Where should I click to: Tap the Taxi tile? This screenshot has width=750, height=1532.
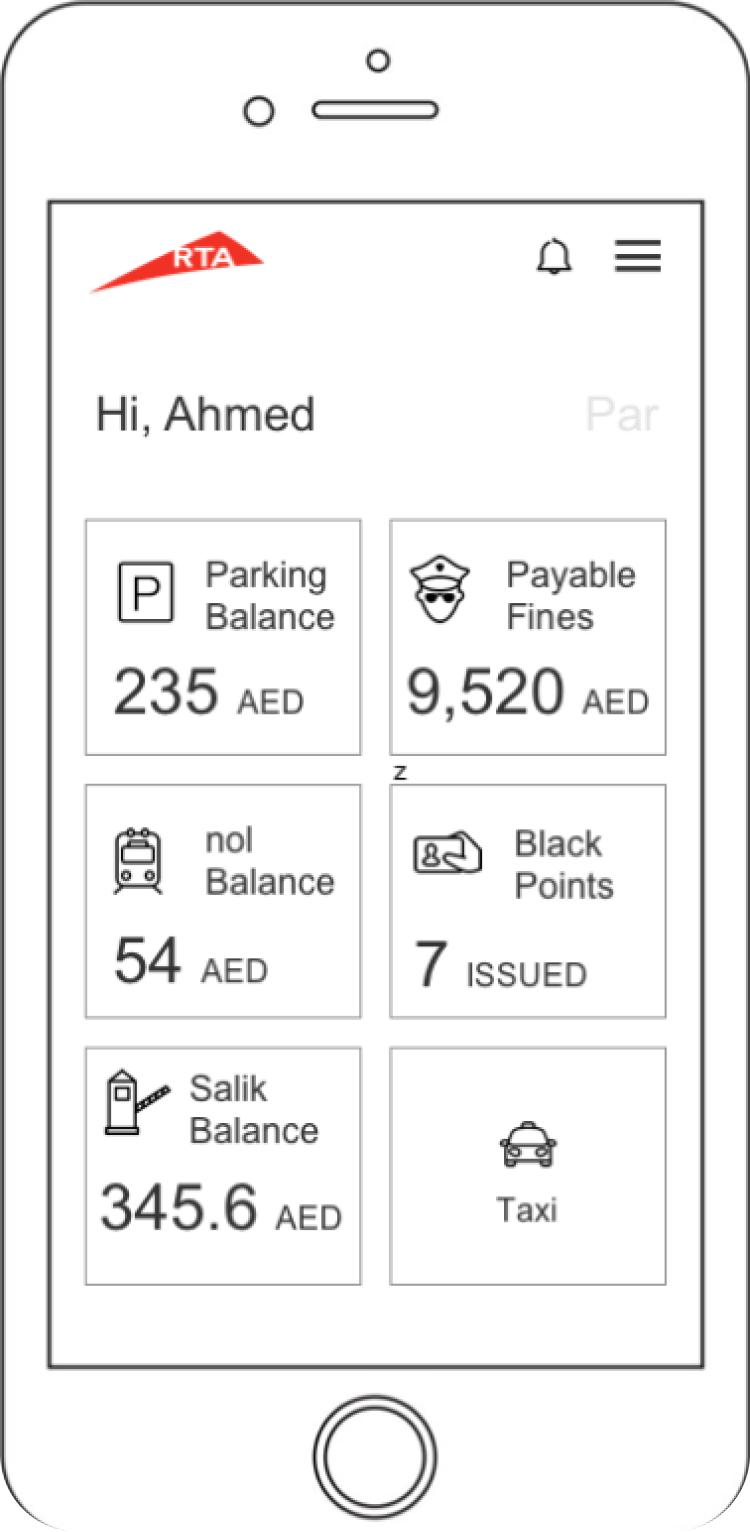point(528,1166)
